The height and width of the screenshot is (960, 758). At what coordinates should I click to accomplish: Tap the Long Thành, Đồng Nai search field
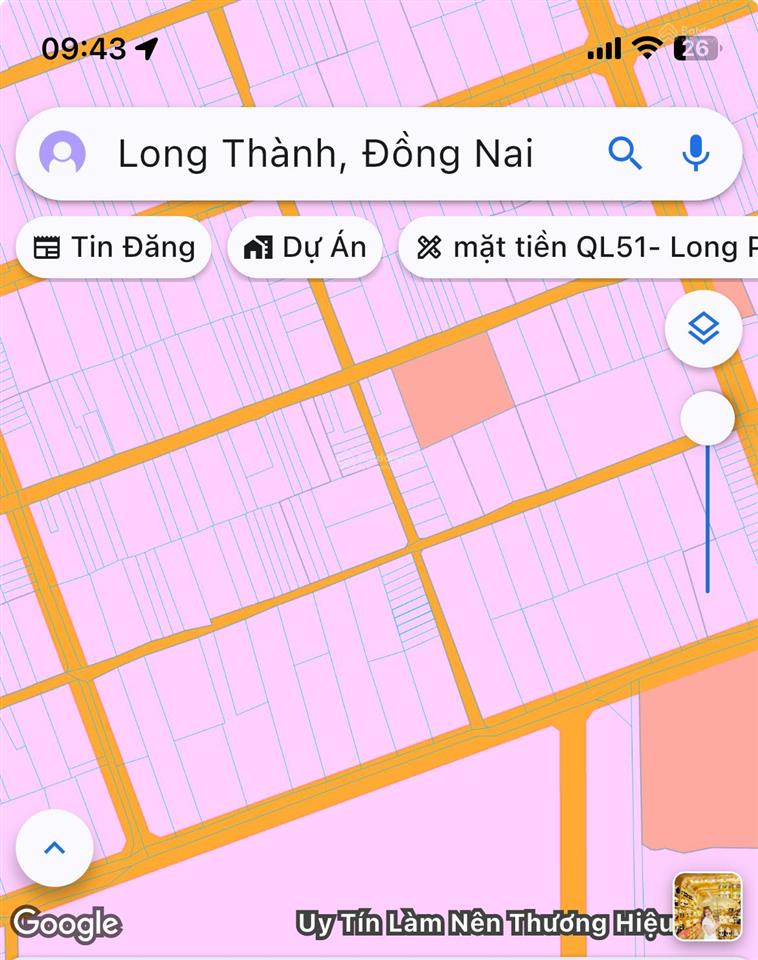click(325, 154)
